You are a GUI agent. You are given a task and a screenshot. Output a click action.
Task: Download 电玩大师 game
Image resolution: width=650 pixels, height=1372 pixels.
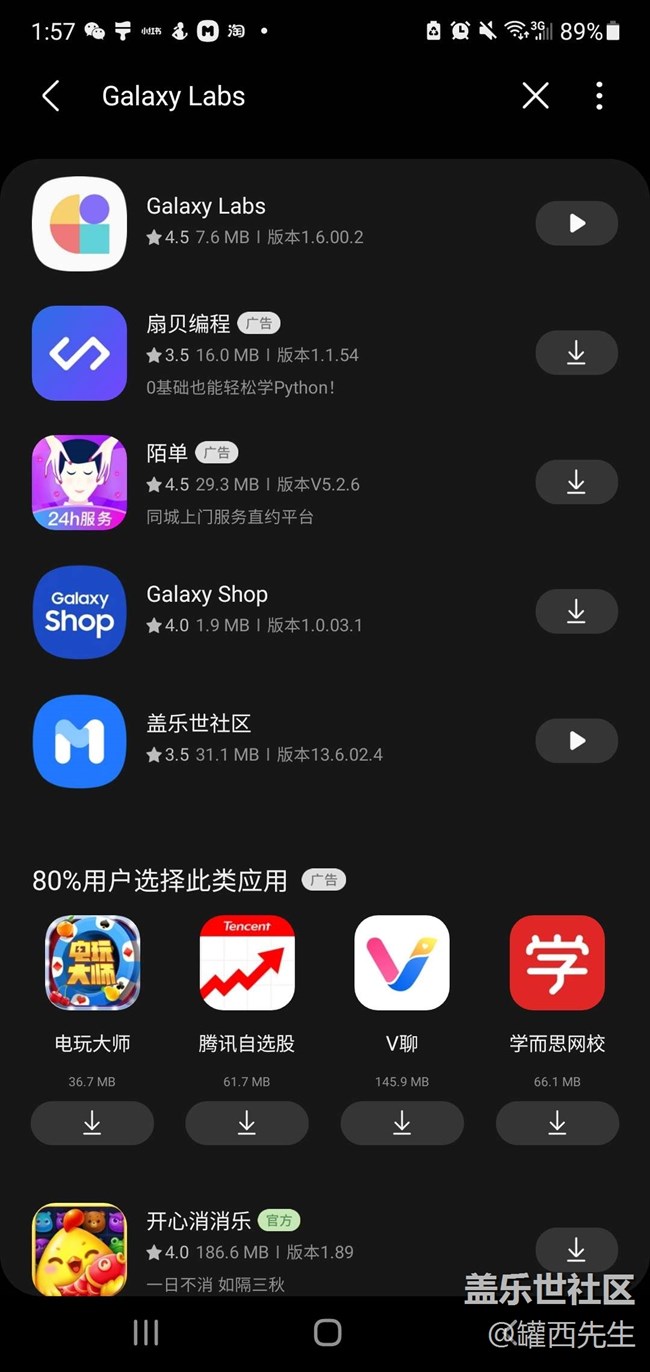pos(92,1123)
